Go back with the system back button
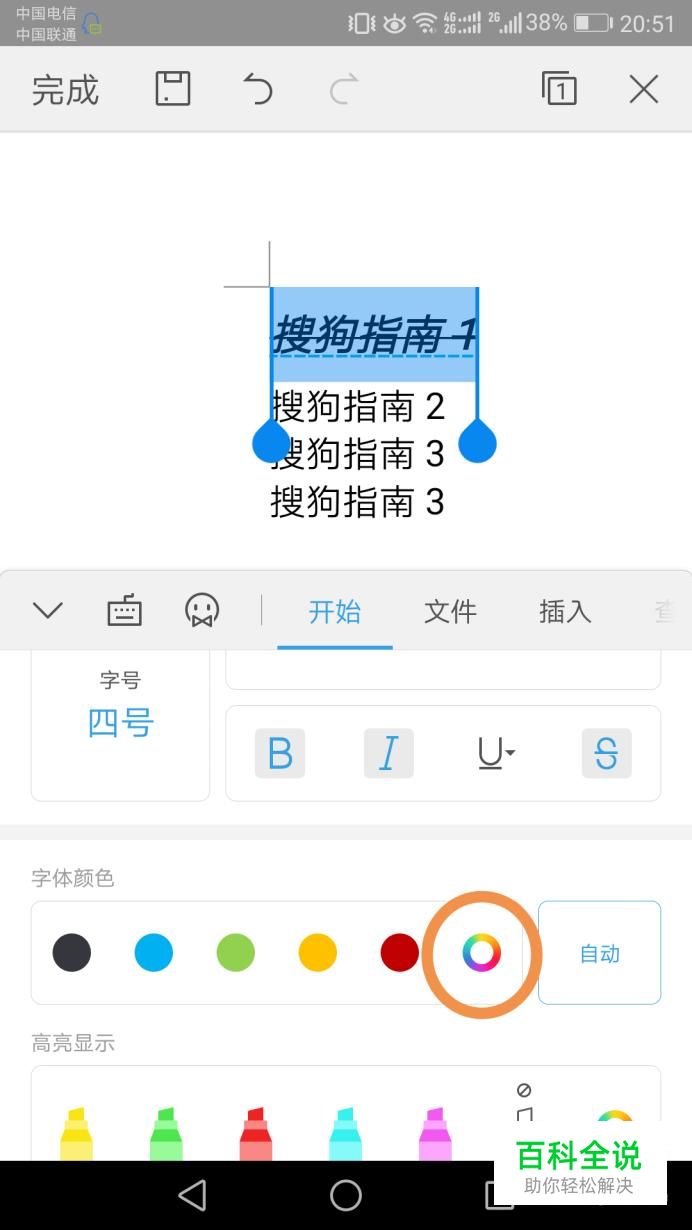 point(192,1195)
